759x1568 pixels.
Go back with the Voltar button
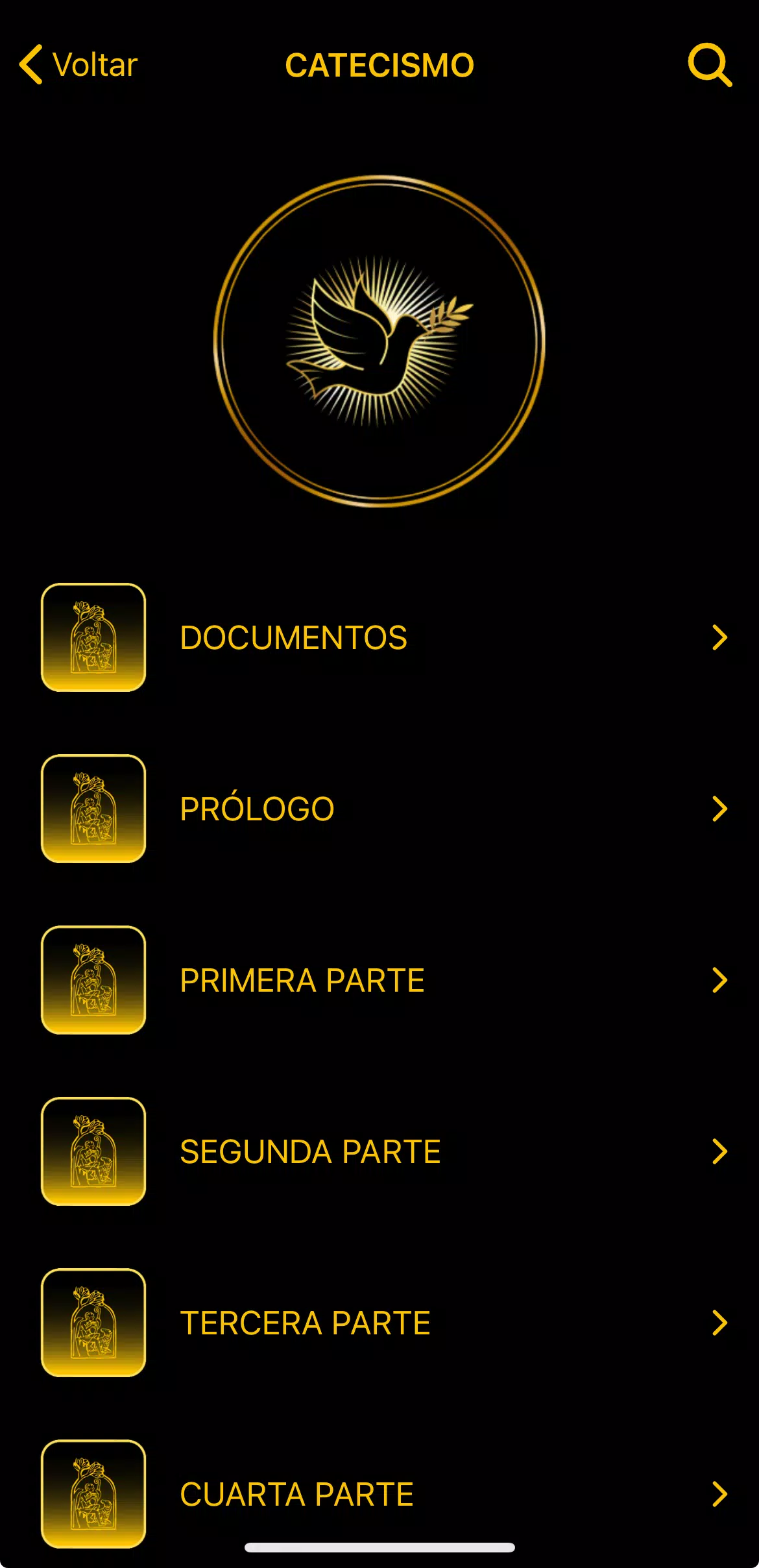pyautogui.click(x=78, y=65)
